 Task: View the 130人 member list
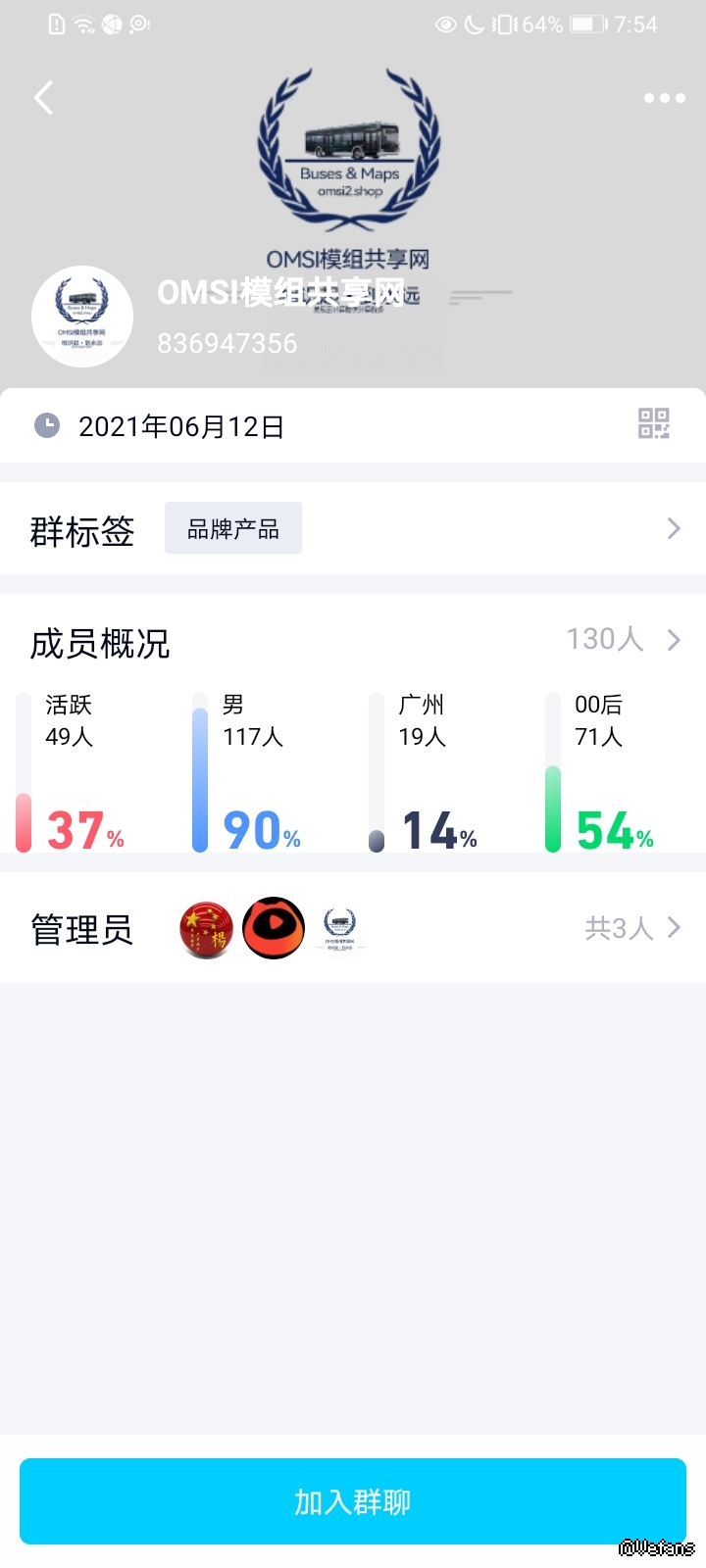[x=622, y=640]
